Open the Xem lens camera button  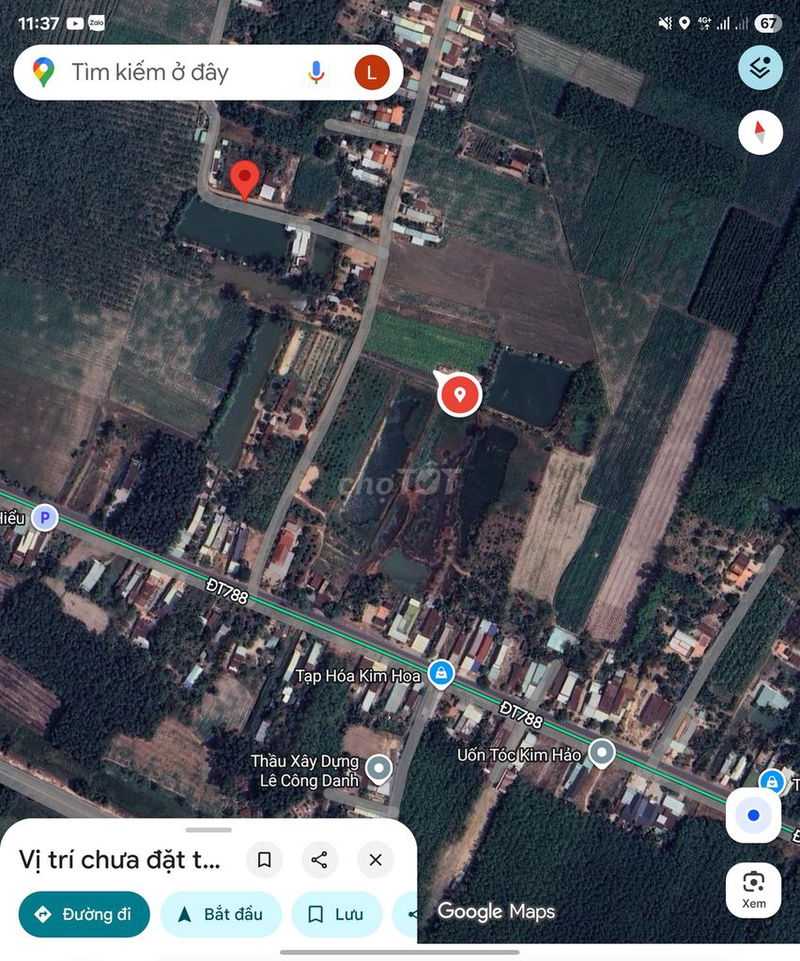[753, 888]
